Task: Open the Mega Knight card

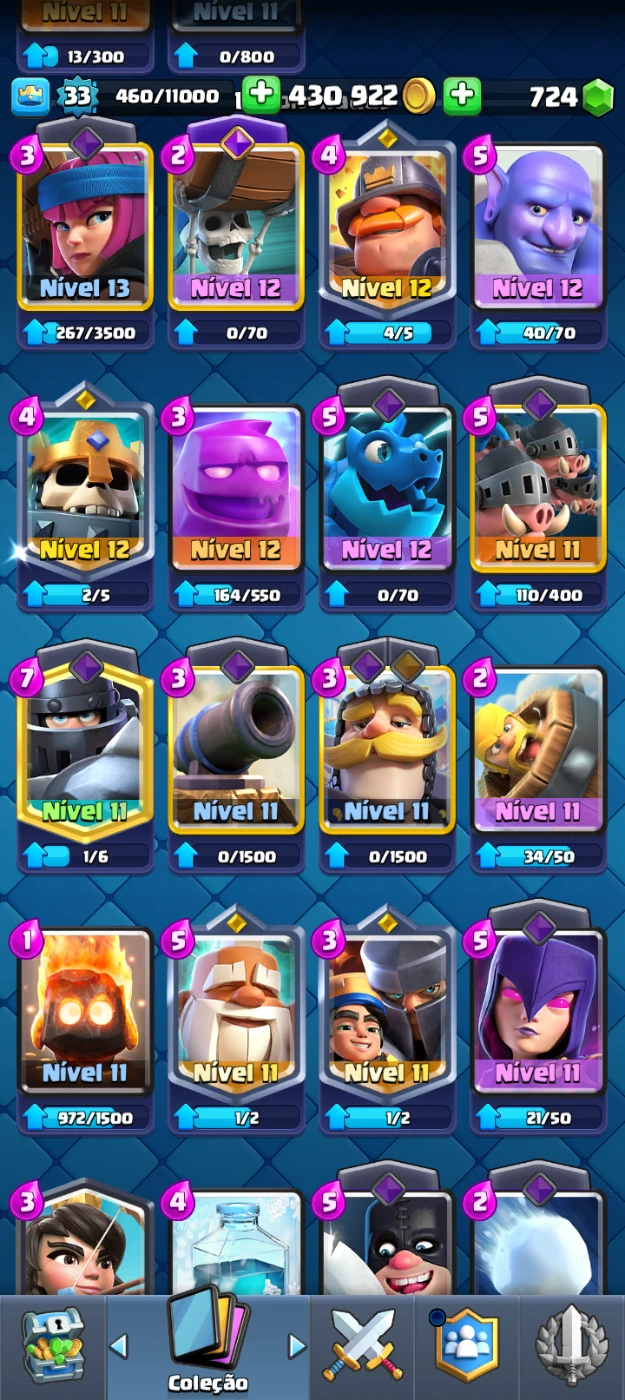Action: (x=86, y=752)
